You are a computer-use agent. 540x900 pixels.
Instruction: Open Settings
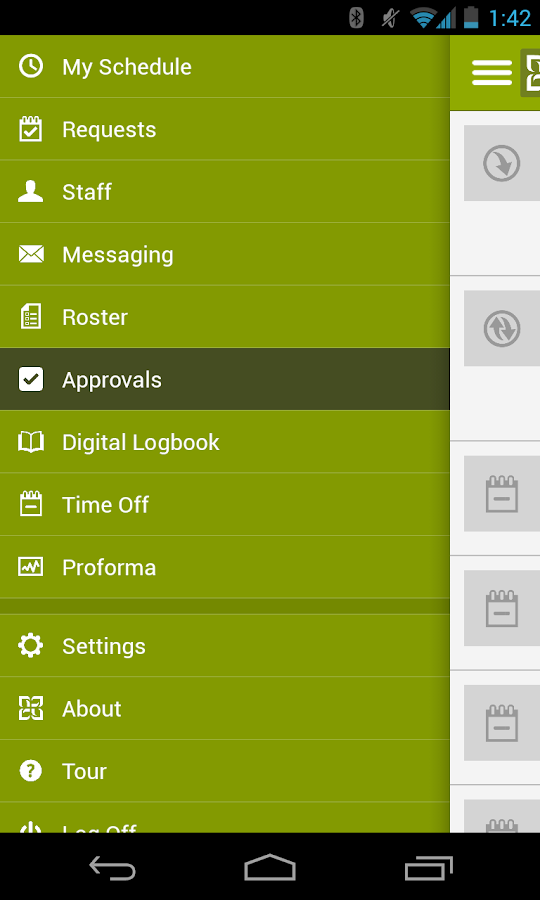224,646
